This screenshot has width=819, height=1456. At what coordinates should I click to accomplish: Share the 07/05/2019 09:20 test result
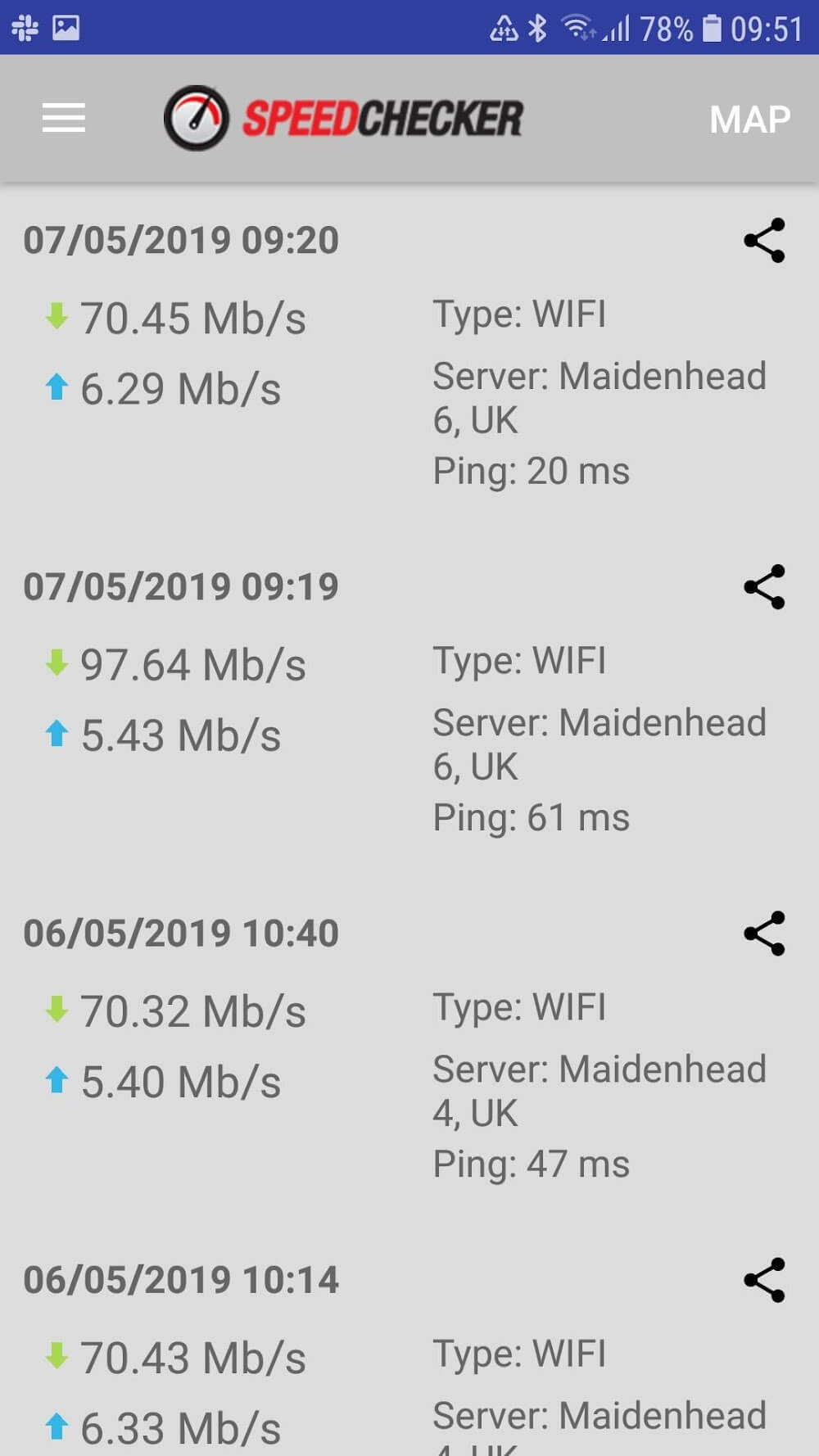(764, 241)
